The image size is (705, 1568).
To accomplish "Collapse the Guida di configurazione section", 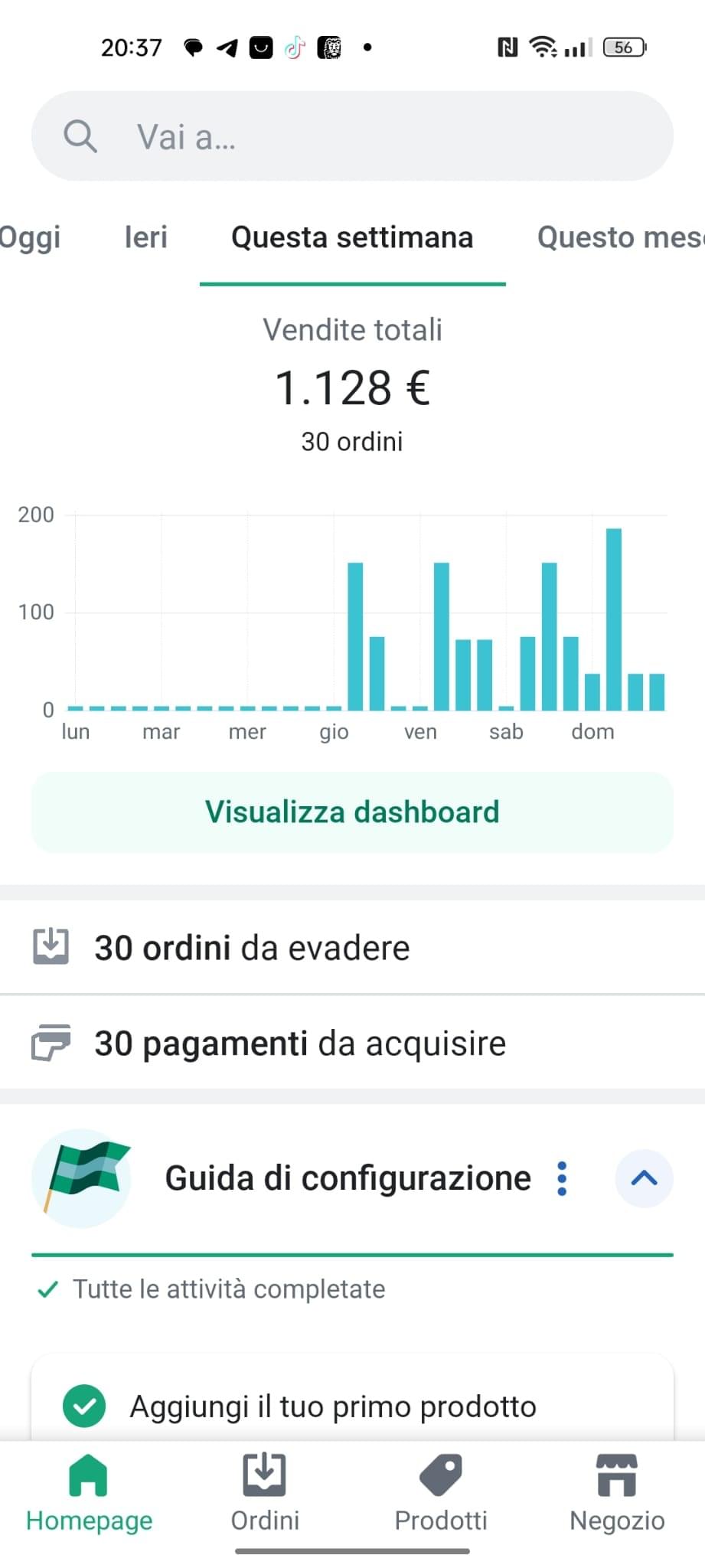I will [644, 1178].
